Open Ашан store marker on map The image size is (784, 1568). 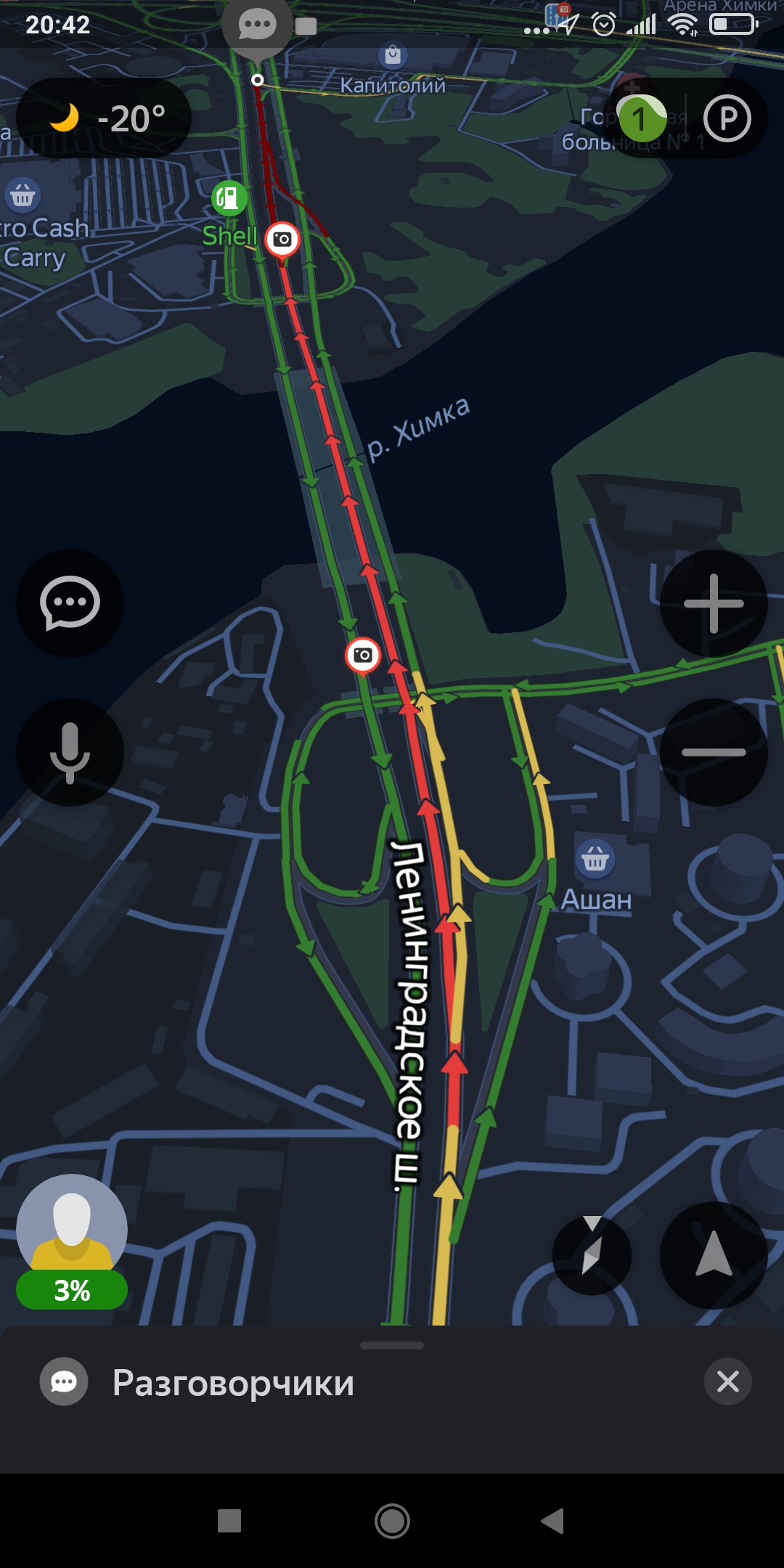click(595, 860)
